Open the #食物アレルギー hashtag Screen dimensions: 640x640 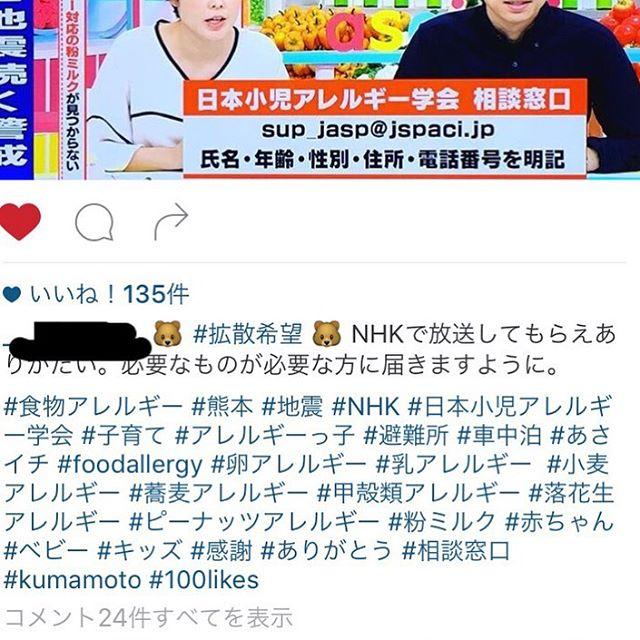point(93,407)
